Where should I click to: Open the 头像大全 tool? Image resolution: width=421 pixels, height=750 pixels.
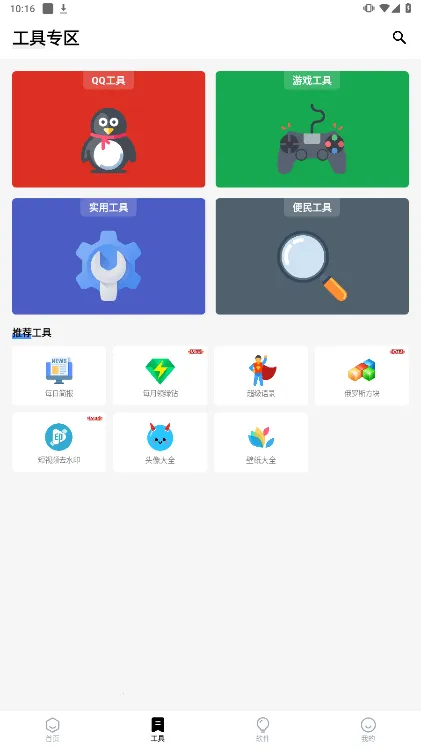pyautogui.click(x=160, y=442)
